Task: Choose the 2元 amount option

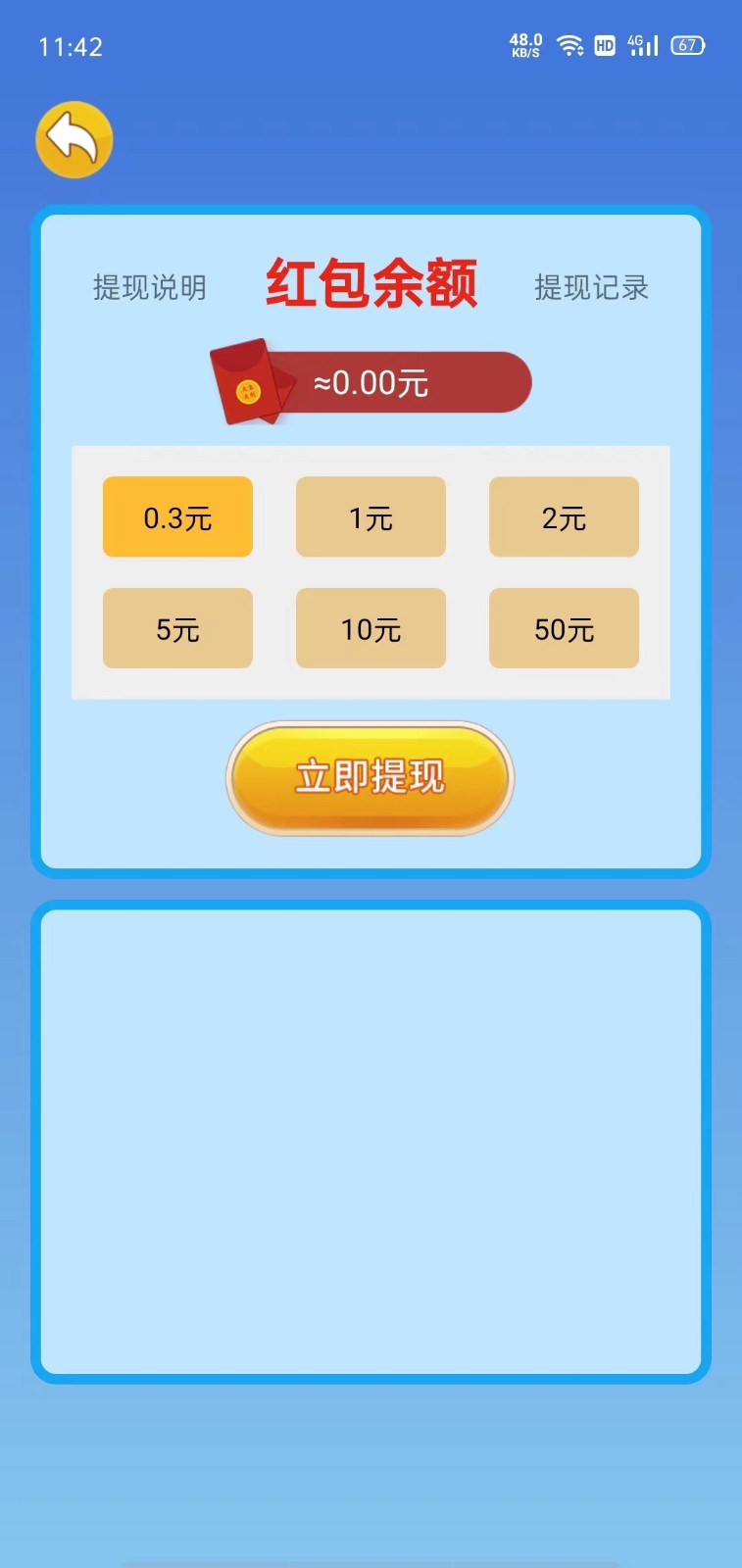Action: [x=564, y=516]
